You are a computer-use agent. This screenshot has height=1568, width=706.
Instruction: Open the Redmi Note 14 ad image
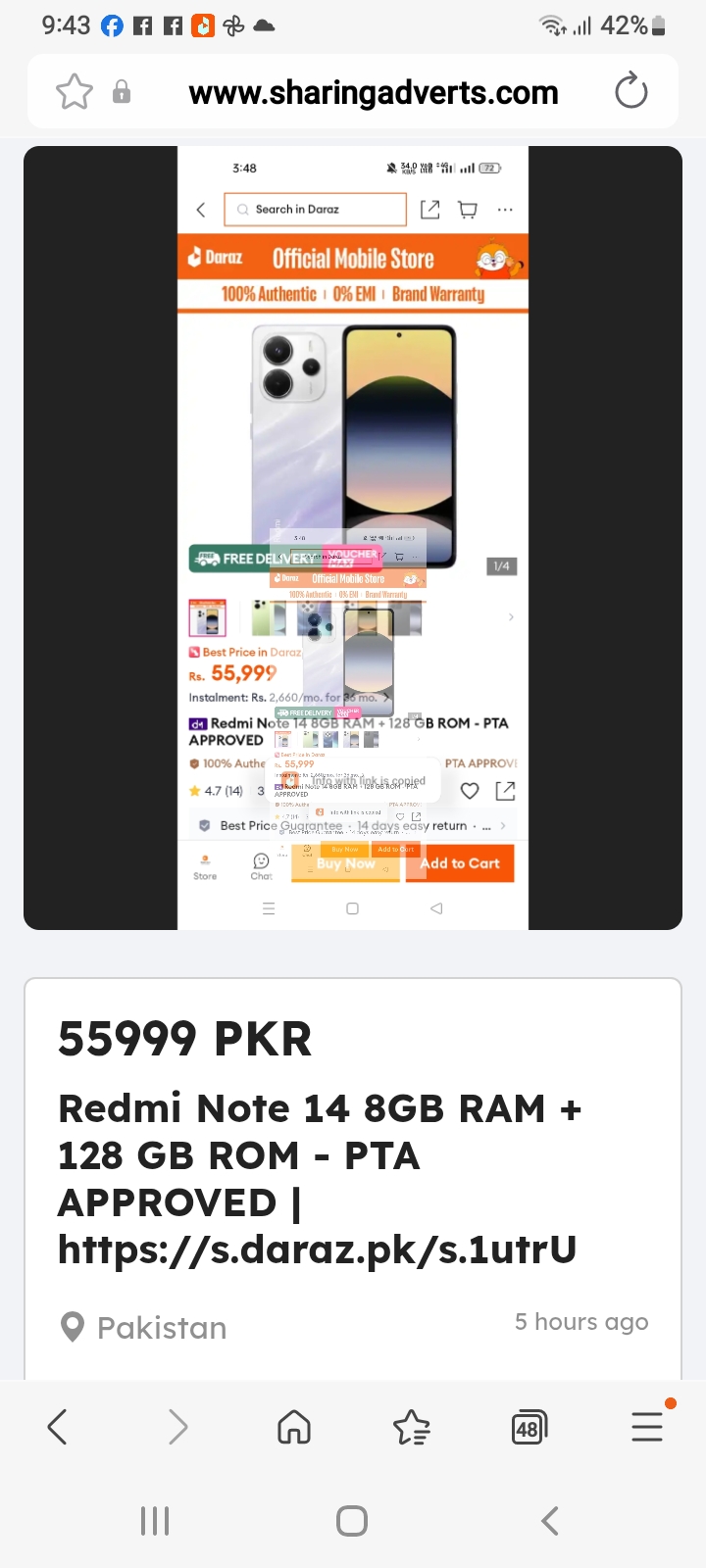point(353,538)
